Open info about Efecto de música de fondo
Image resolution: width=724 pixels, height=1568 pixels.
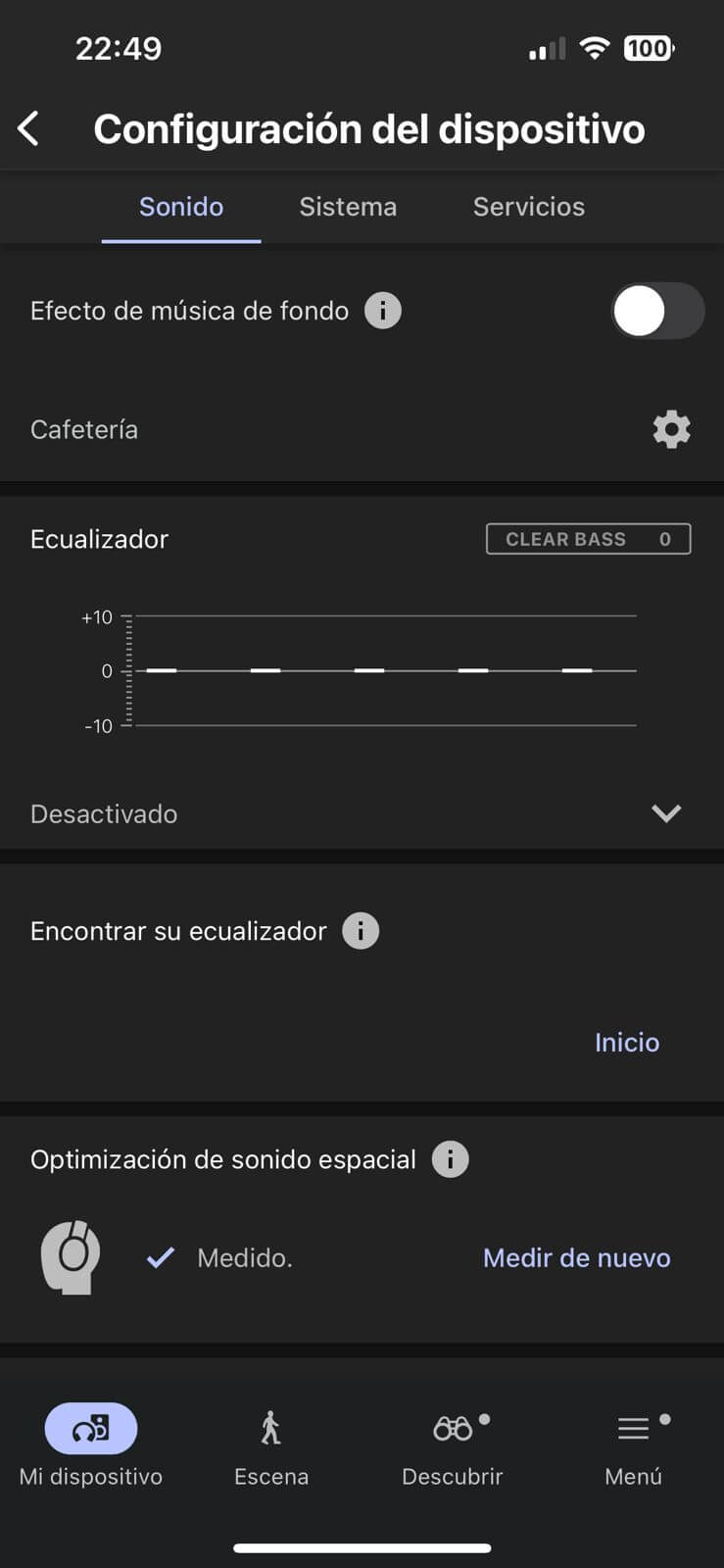383,312
